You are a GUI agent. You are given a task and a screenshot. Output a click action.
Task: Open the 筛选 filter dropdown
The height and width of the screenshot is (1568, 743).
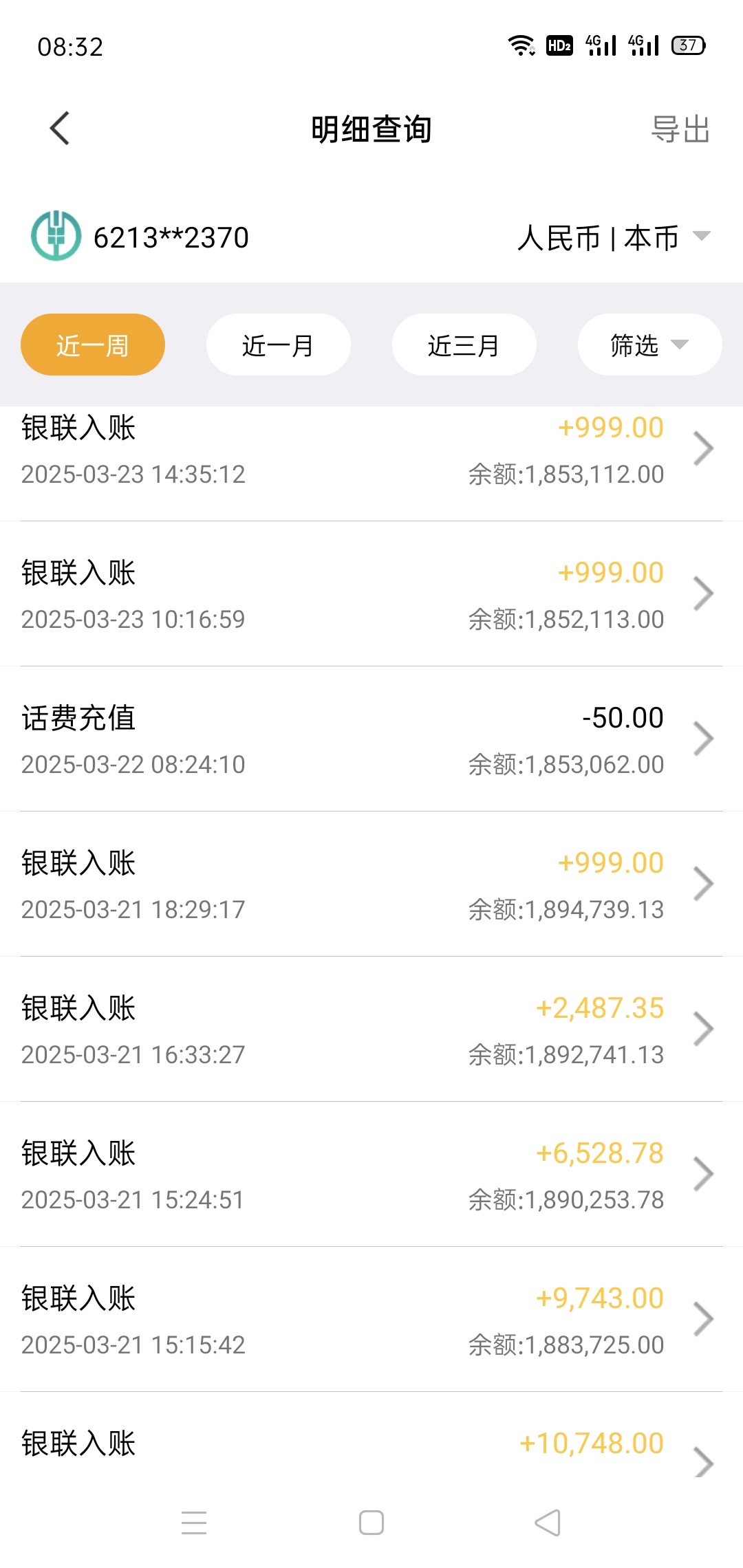click(647, 345)
